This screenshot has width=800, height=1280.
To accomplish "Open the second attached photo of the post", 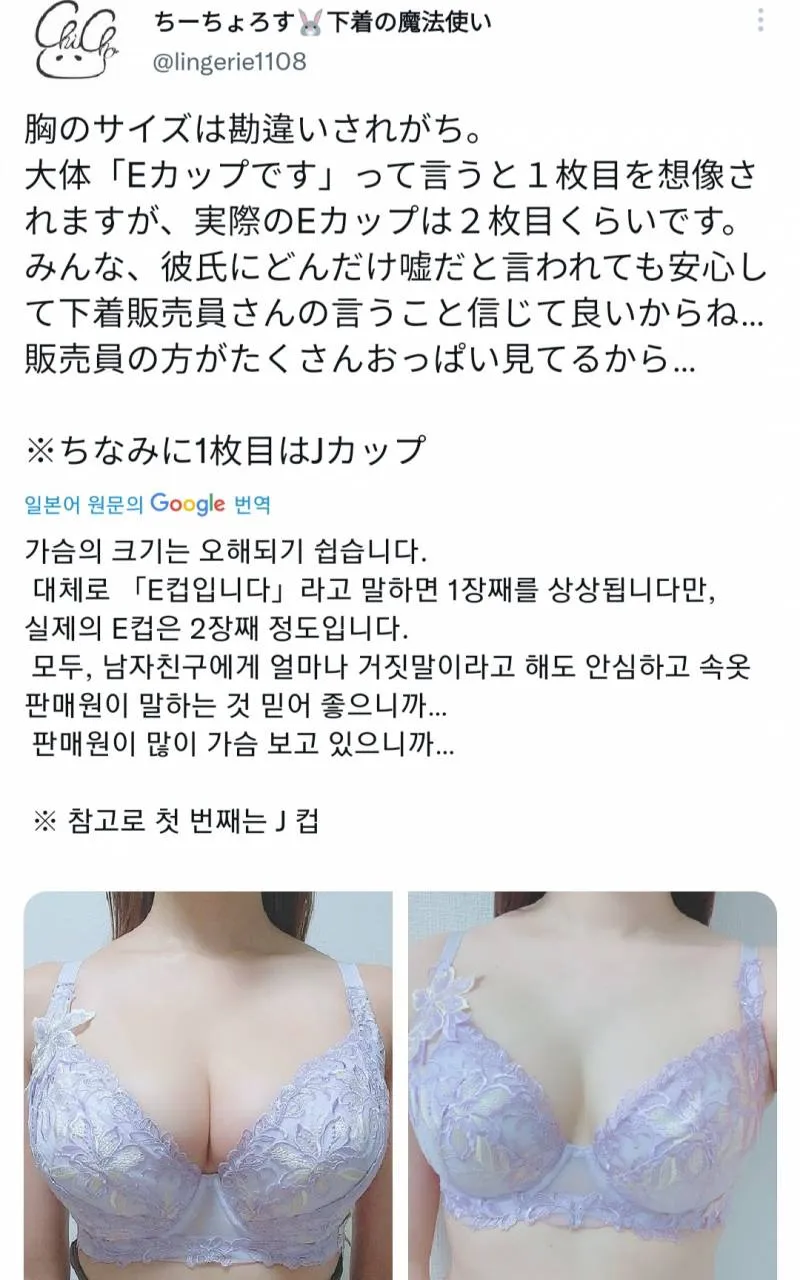I will tap(592, 1084).
